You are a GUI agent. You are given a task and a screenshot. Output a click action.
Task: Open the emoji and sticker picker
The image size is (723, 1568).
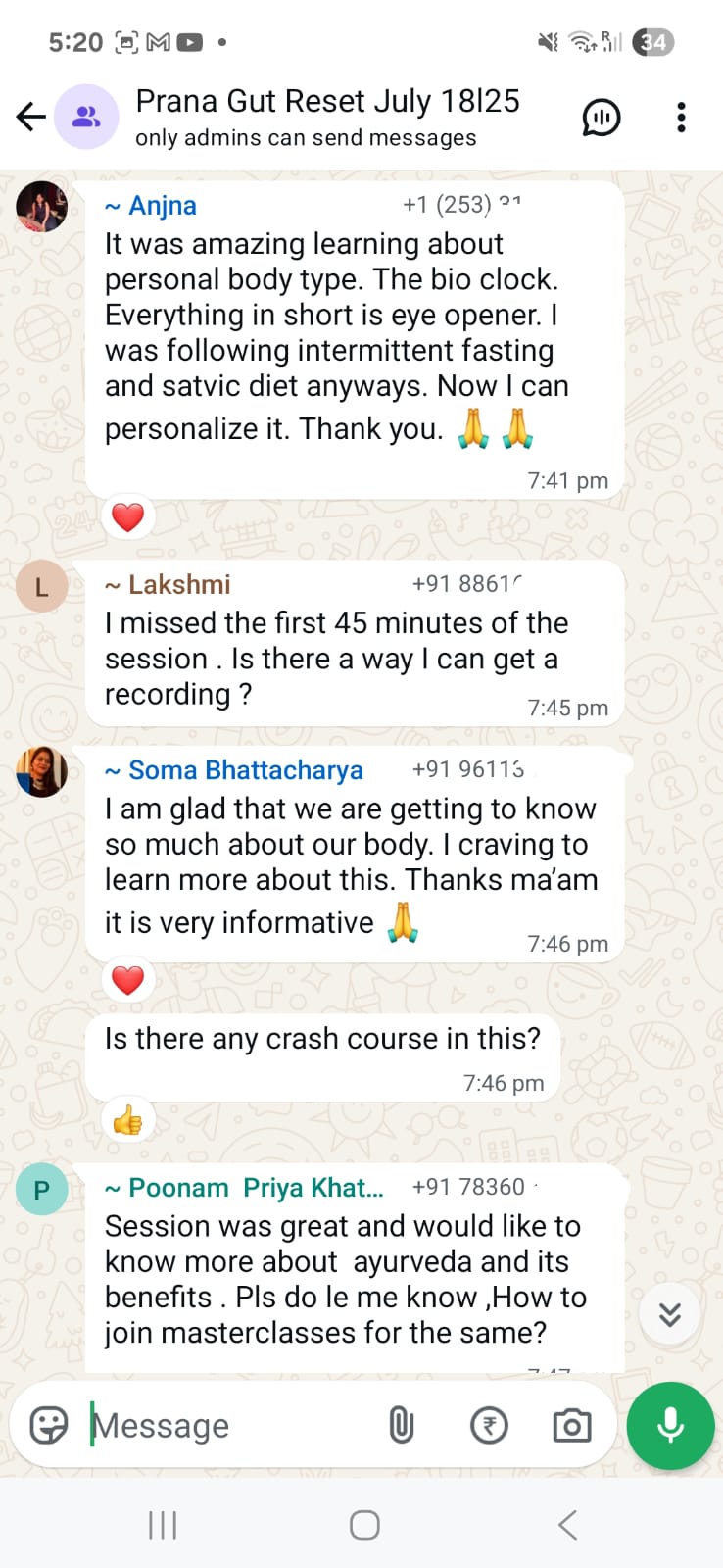[x=49, y=1425]
